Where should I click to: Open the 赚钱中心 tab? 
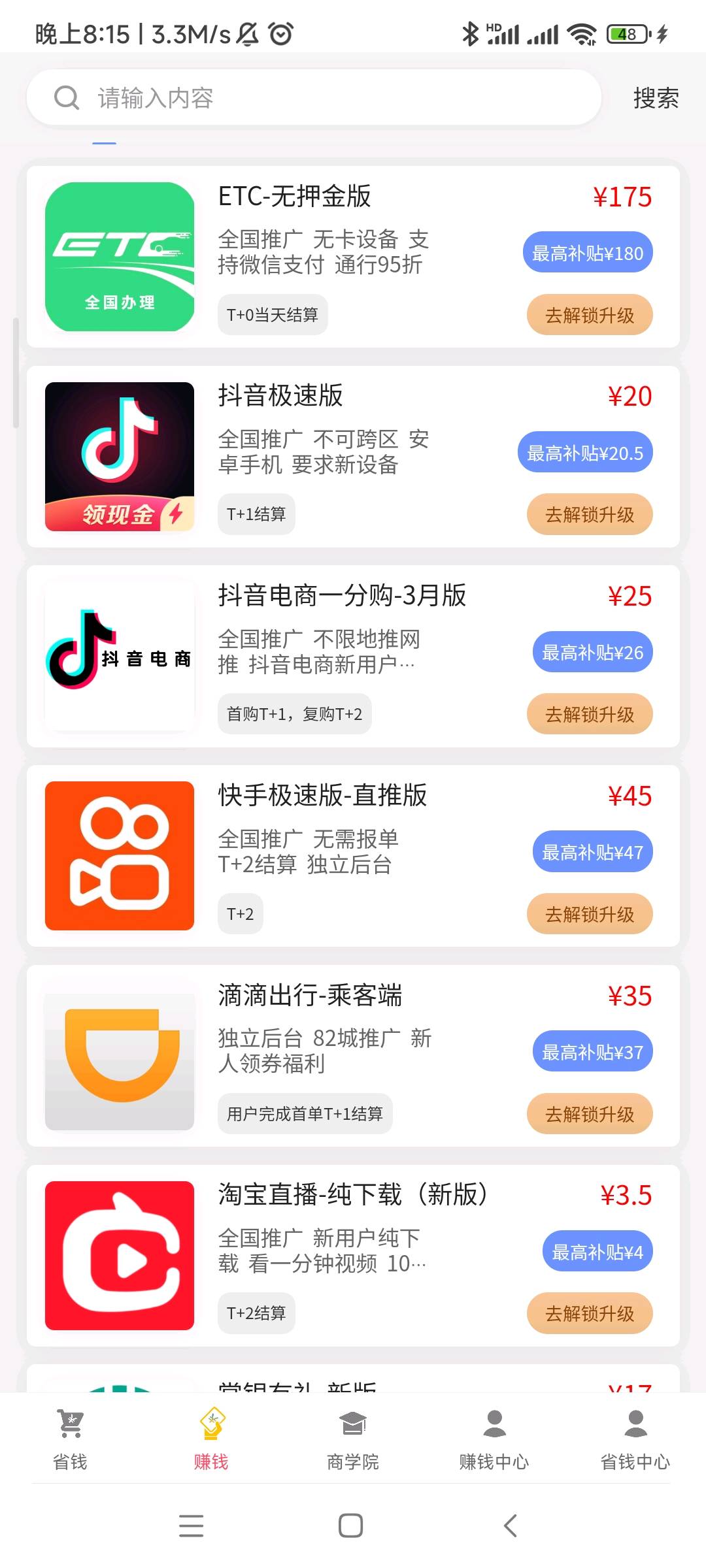click(494, 1440)
